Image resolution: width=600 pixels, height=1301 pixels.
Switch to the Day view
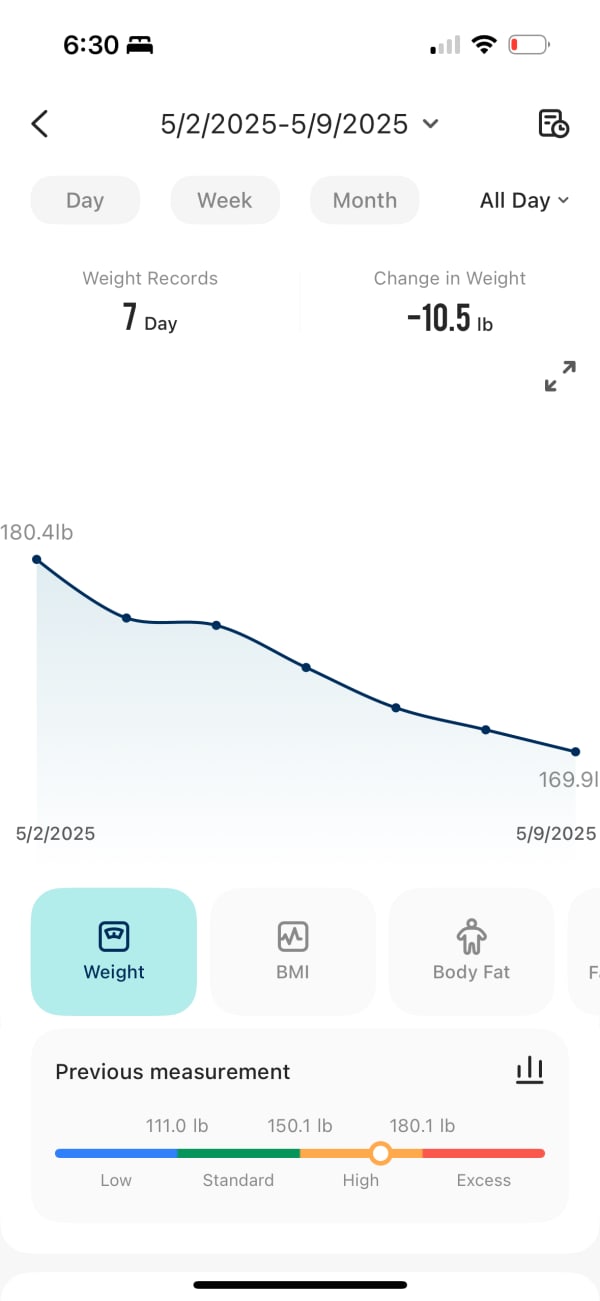(x=85, y=200)
